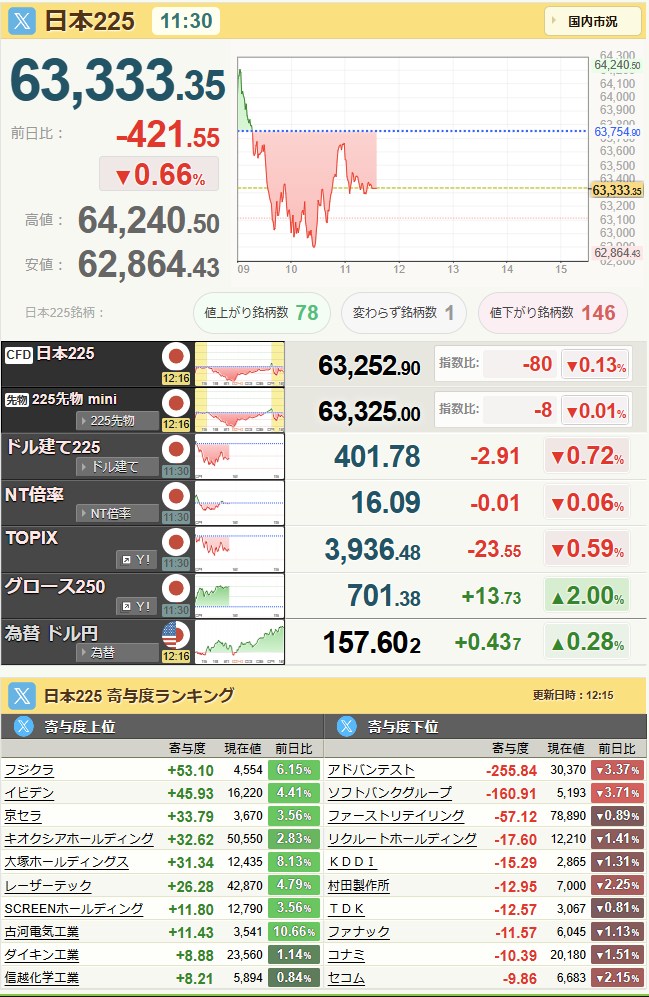Open the CFD 日本225 mini chart
The height and width of the screenshot is (997, 649).
pyautogui.click(x=239, y=364)
